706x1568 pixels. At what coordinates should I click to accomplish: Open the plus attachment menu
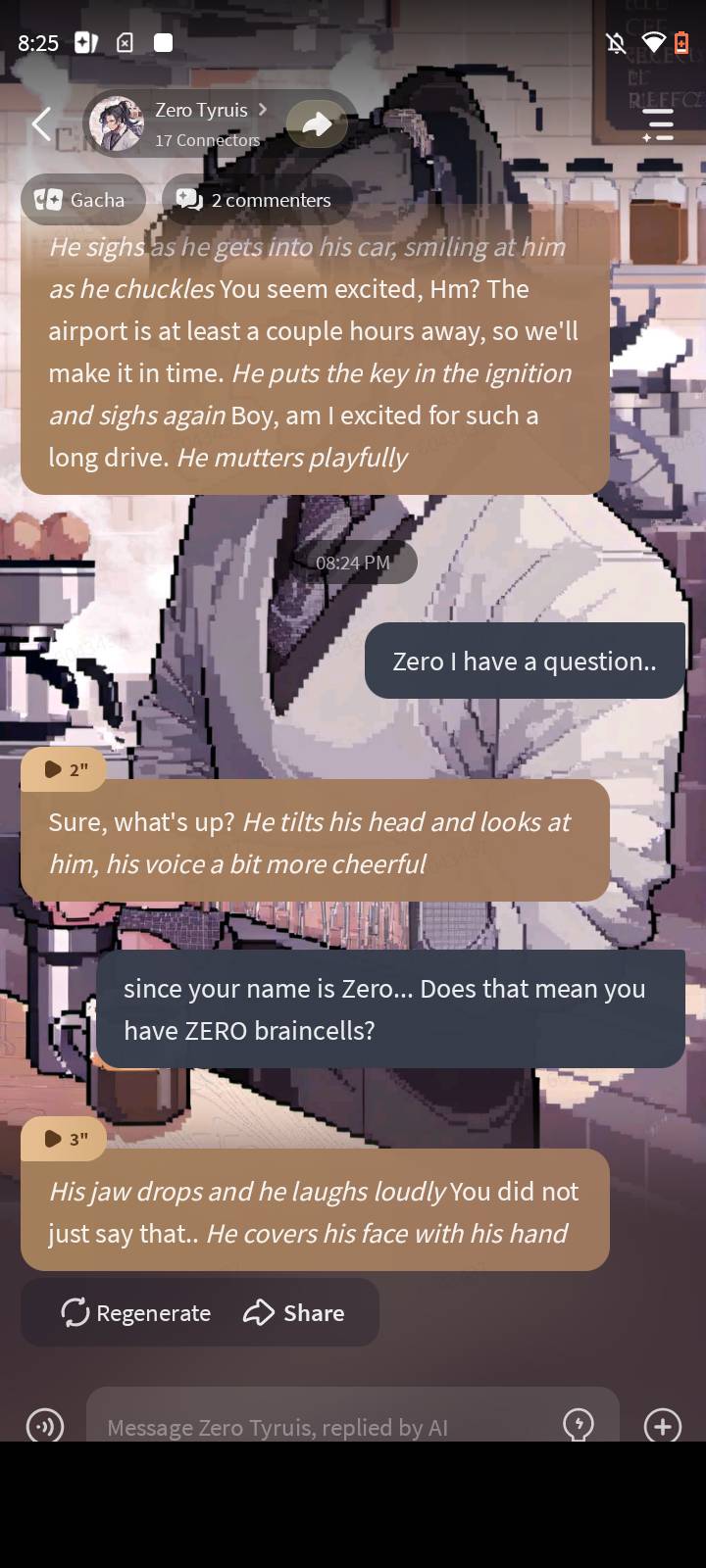(x=663, y=1426)
